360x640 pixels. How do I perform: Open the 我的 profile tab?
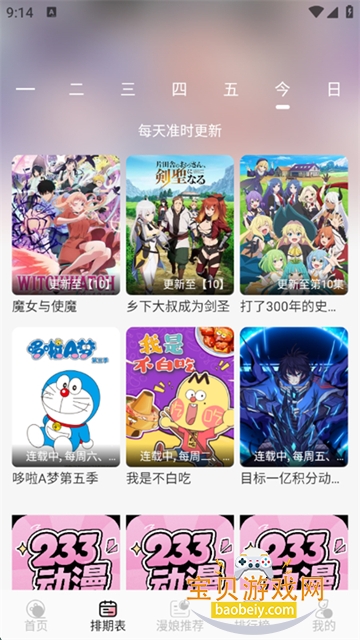[324, 615]
